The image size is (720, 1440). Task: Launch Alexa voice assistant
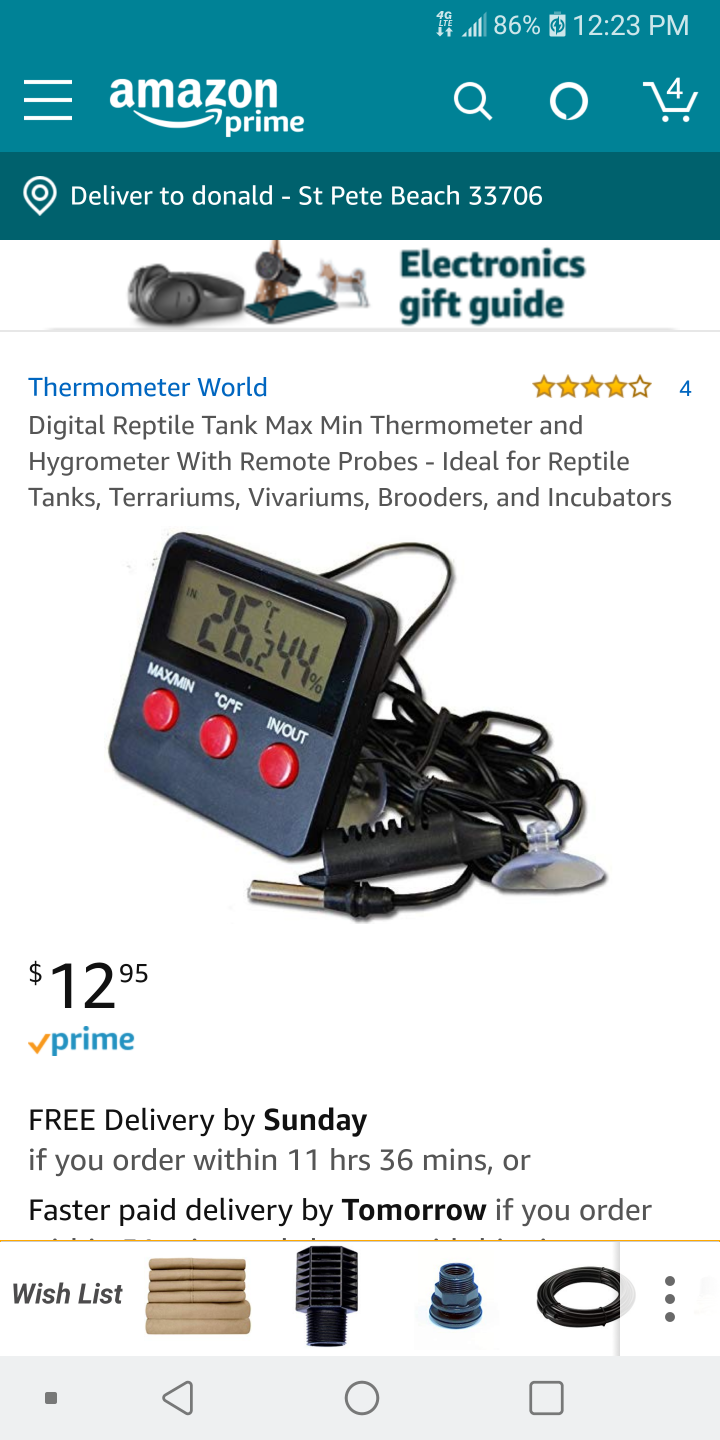point(569,101)
